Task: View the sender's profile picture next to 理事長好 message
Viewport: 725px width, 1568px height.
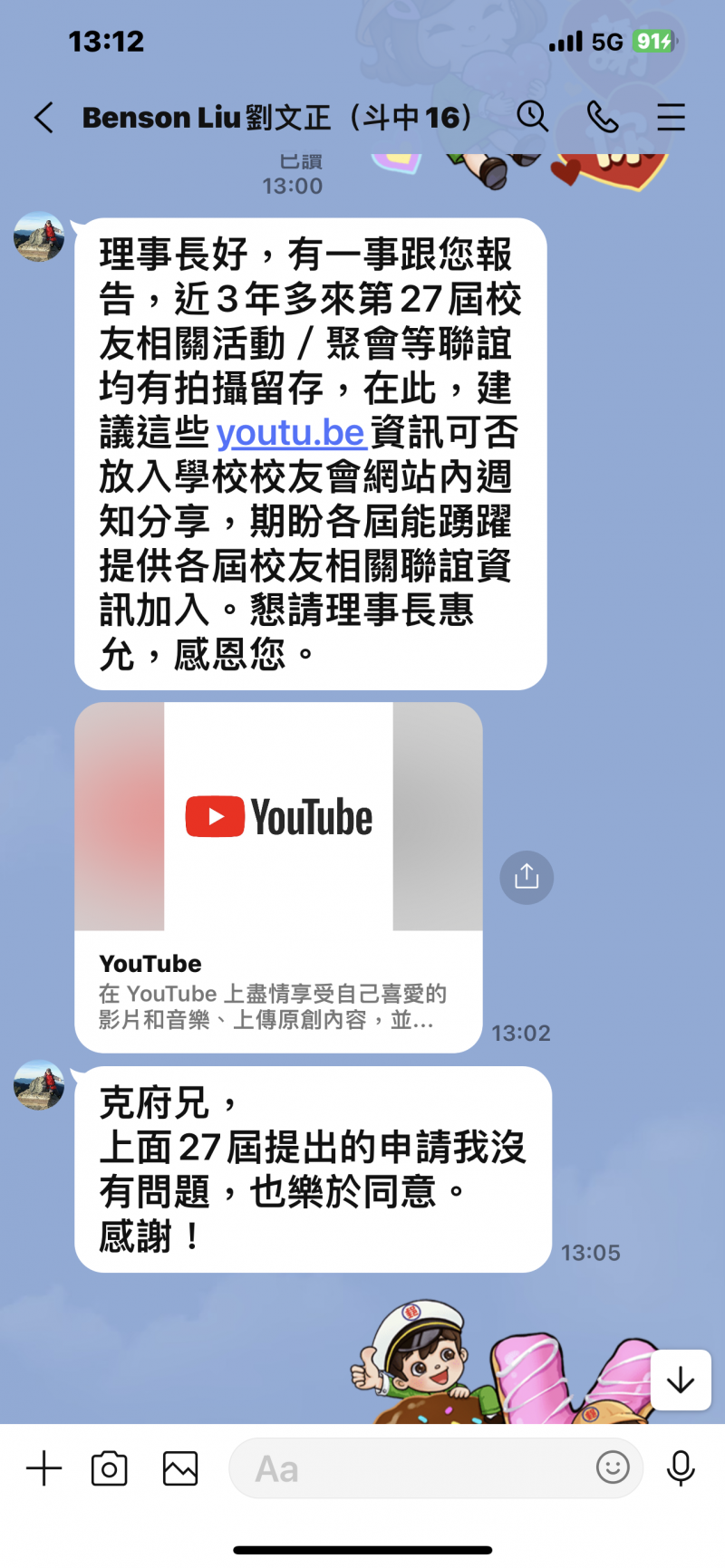Action: pyautogui.click(x=39, y=237)
